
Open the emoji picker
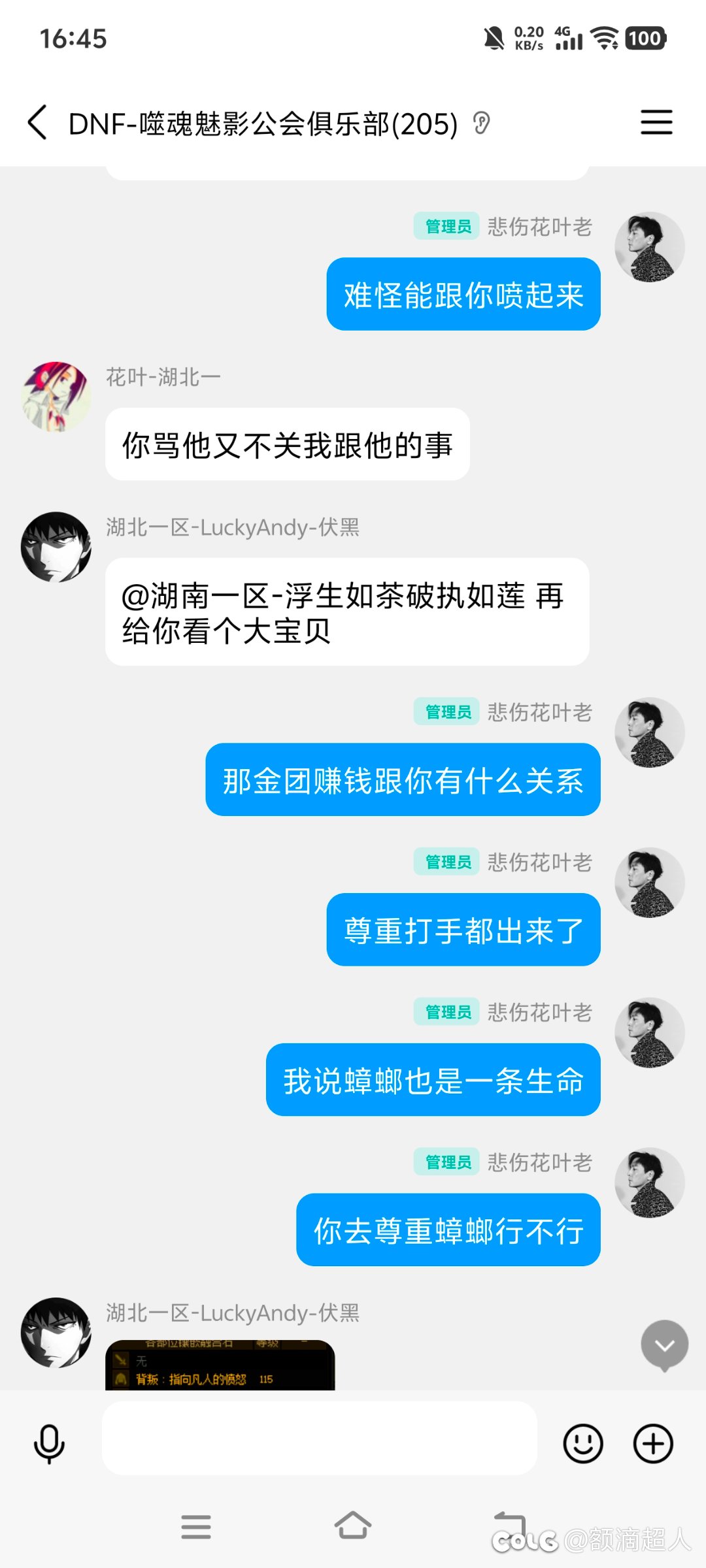(582, 1443)
